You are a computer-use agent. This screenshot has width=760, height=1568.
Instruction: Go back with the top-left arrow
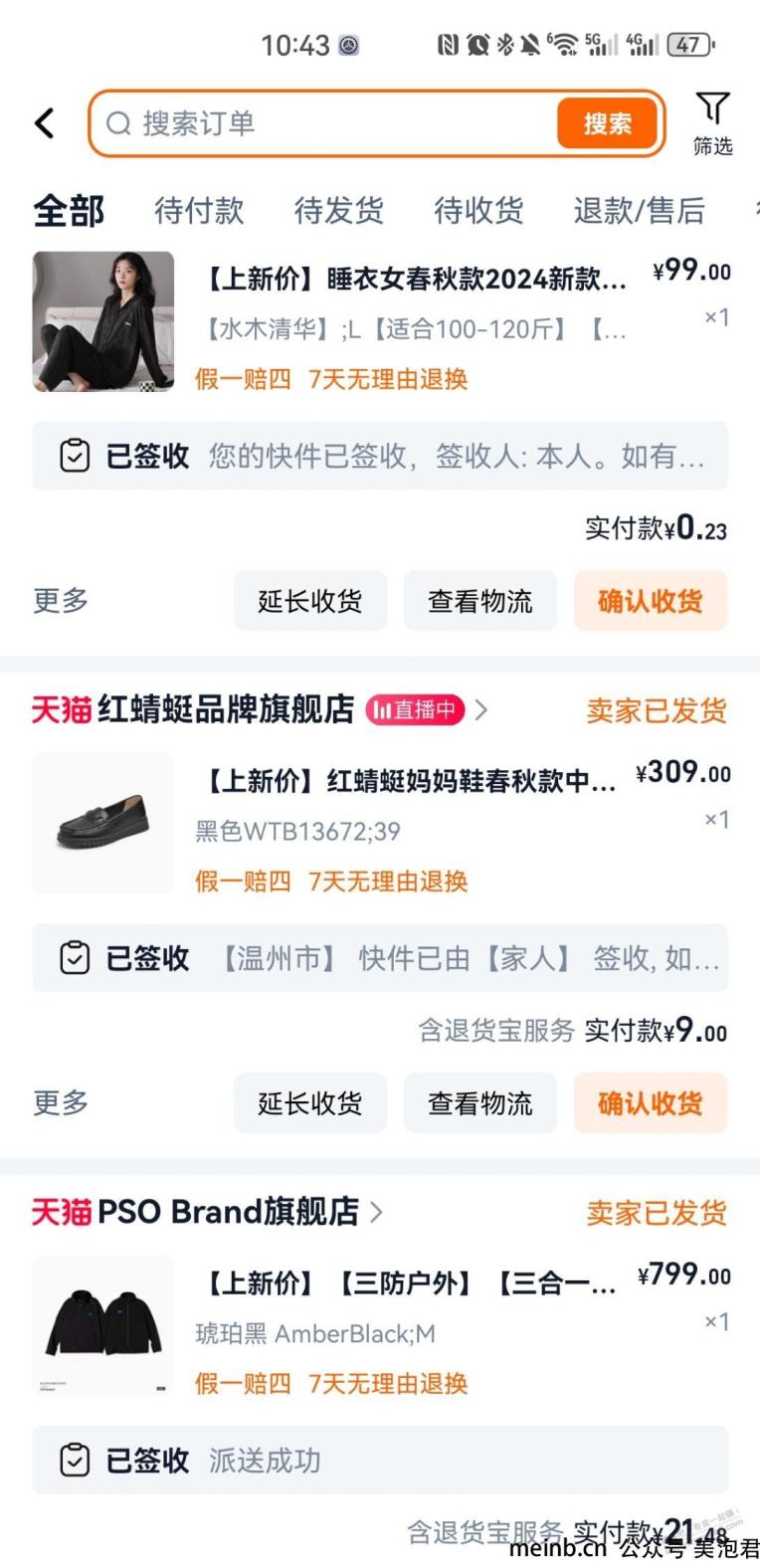tap(45, 123)
